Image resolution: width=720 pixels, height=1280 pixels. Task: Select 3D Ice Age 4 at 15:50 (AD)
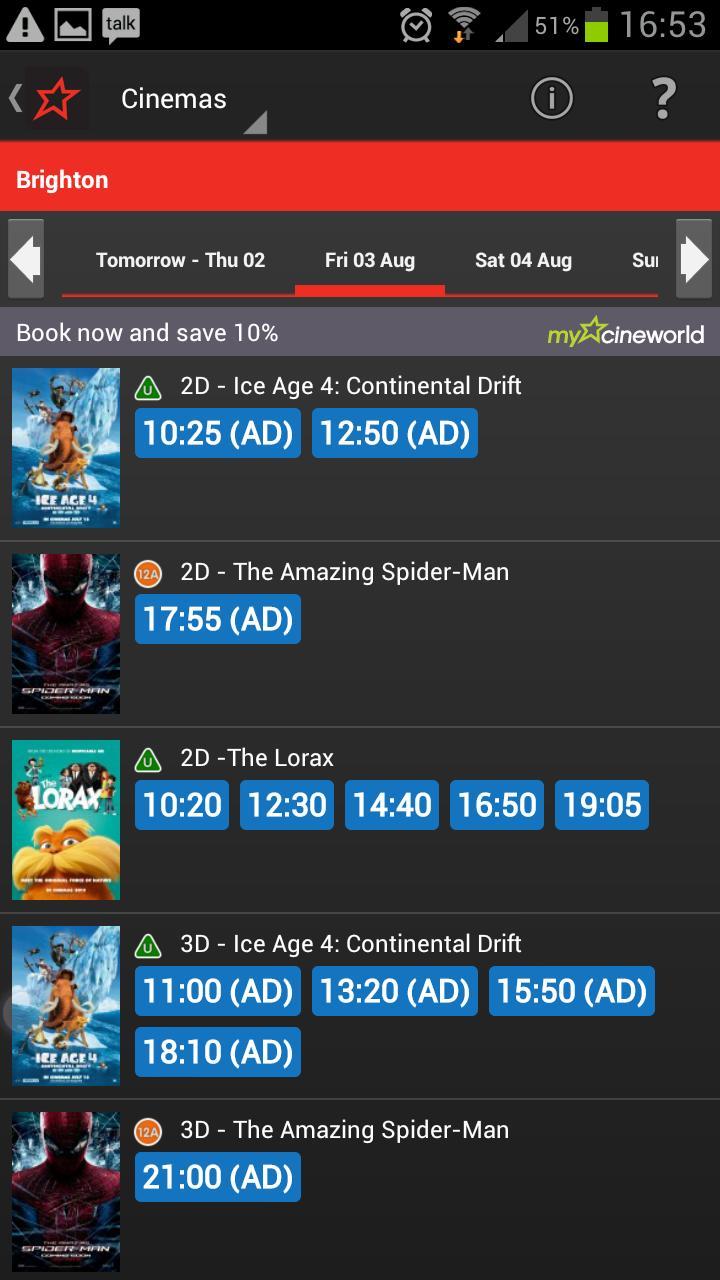(572, 991)
